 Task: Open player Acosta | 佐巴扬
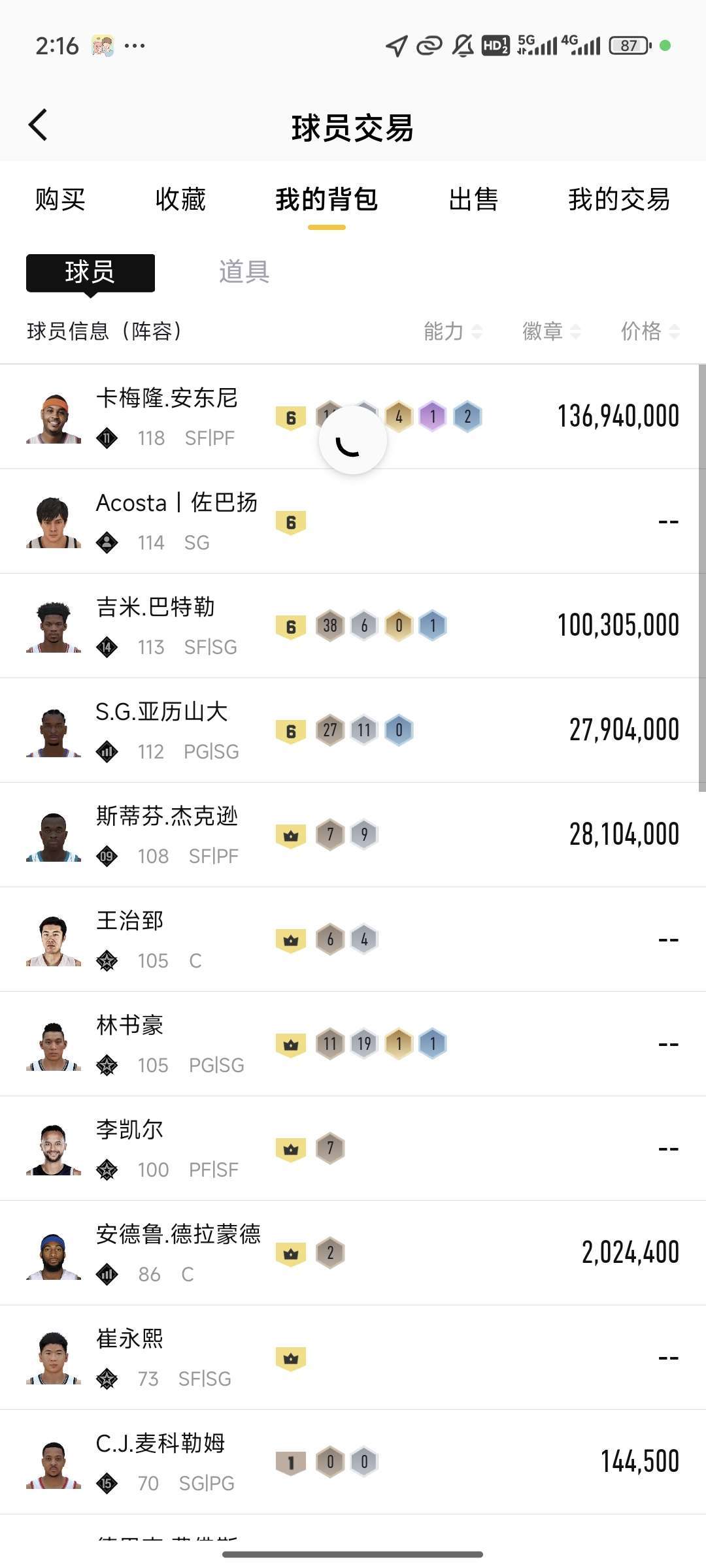176,521
